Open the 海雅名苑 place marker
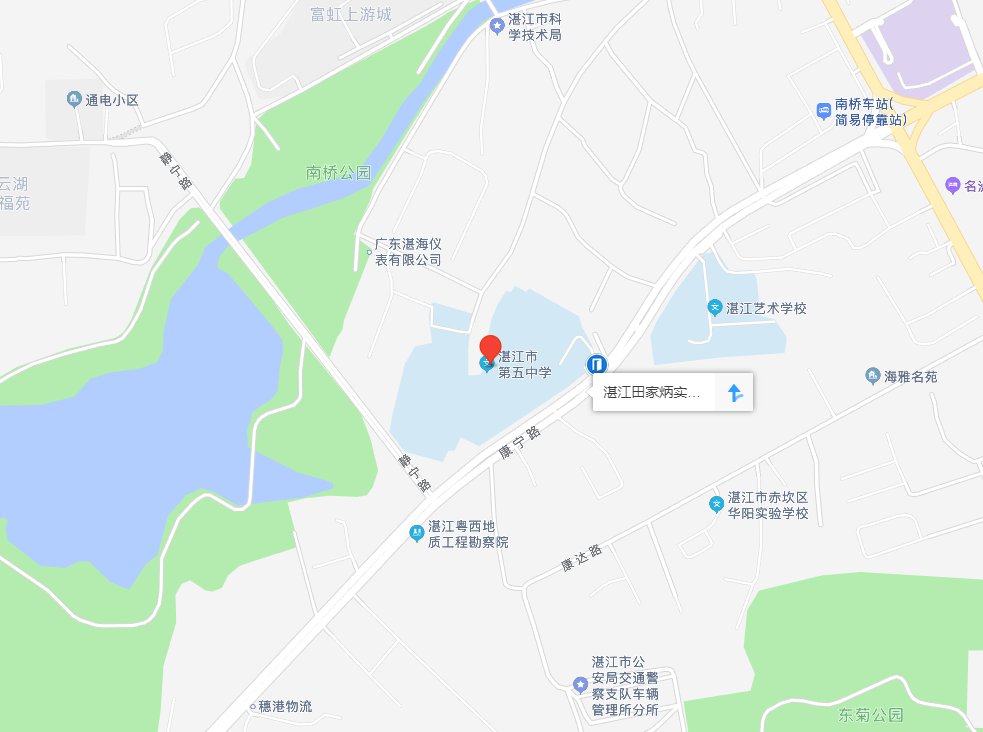 pos(872,376)
